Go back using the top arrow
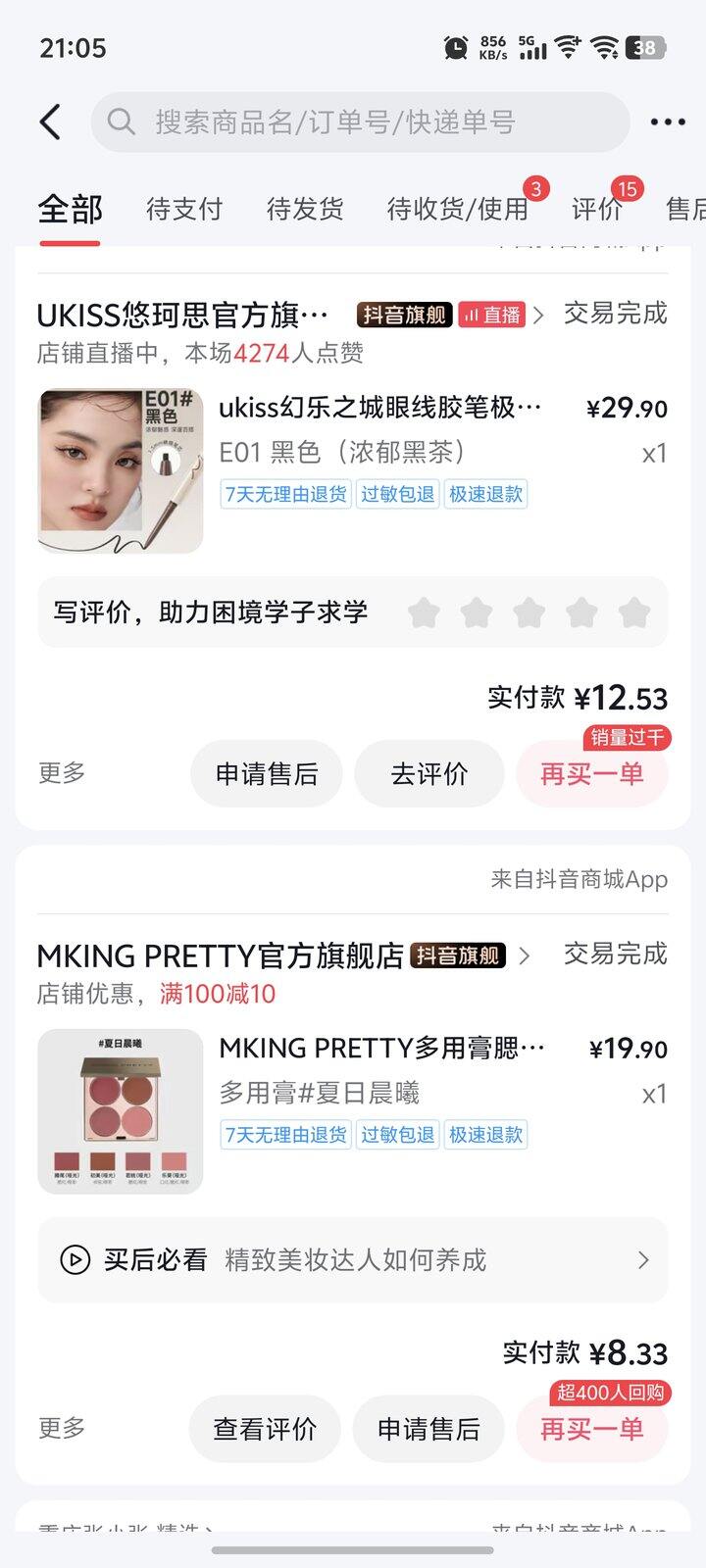Screen dimensions: 706x1568 pos(50,122)
